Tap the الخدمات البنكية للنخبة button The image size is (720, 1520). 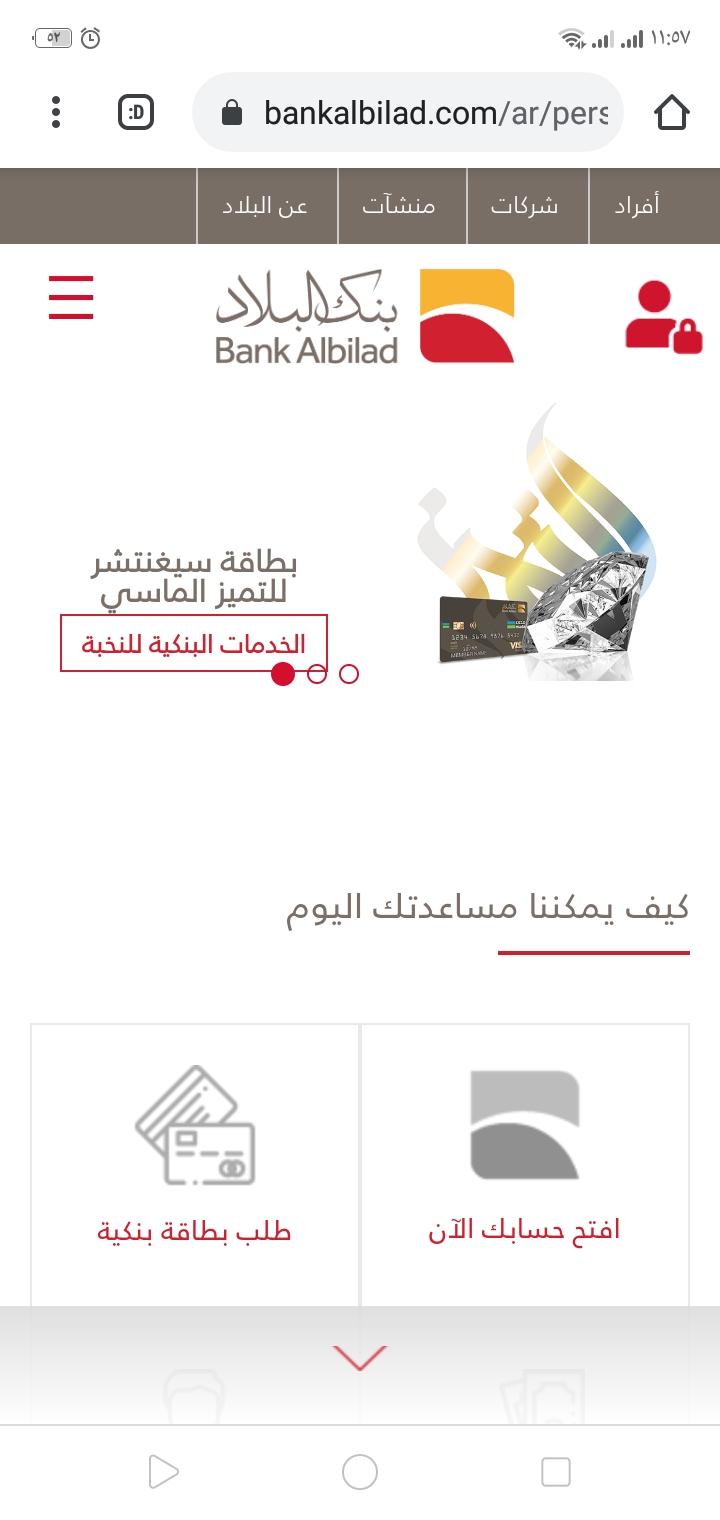[194, 643]
